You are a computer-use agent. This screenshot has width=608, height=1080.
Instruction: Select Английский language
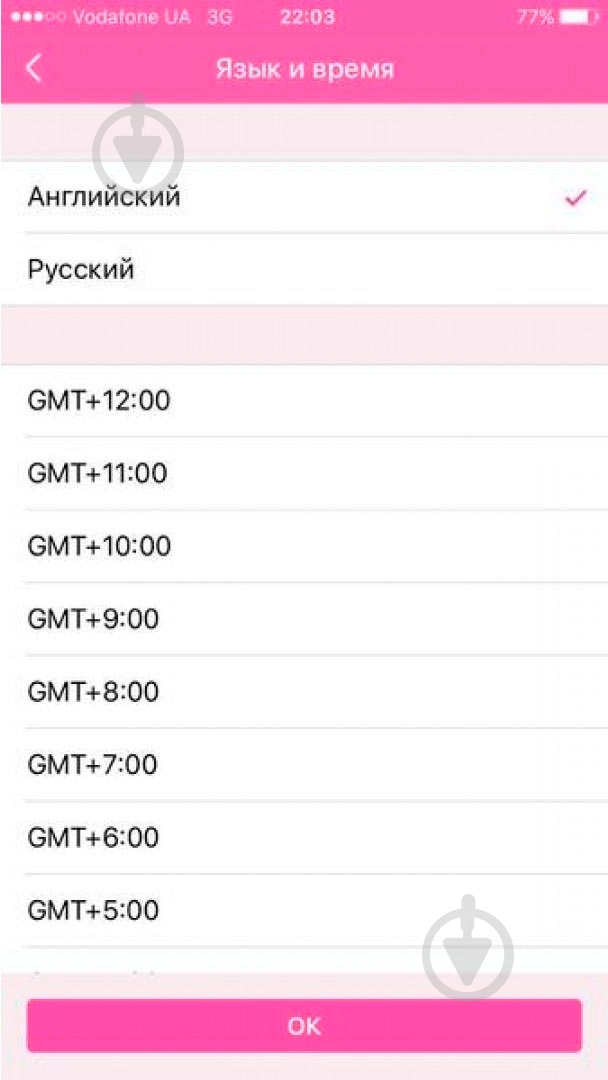tap(304, 197)
